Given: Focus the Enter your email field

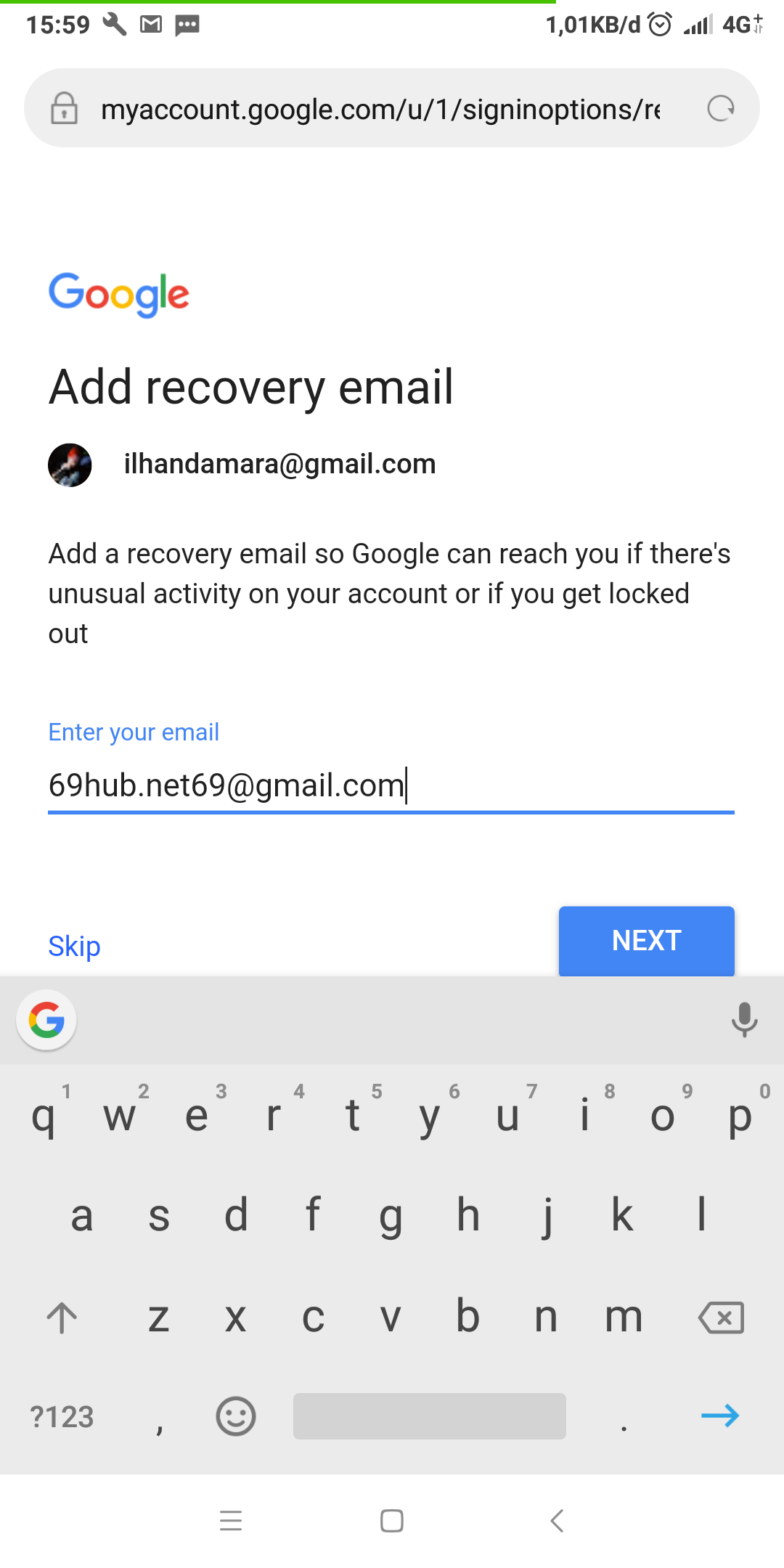Looking at the screenshot, I should (391, 785).
